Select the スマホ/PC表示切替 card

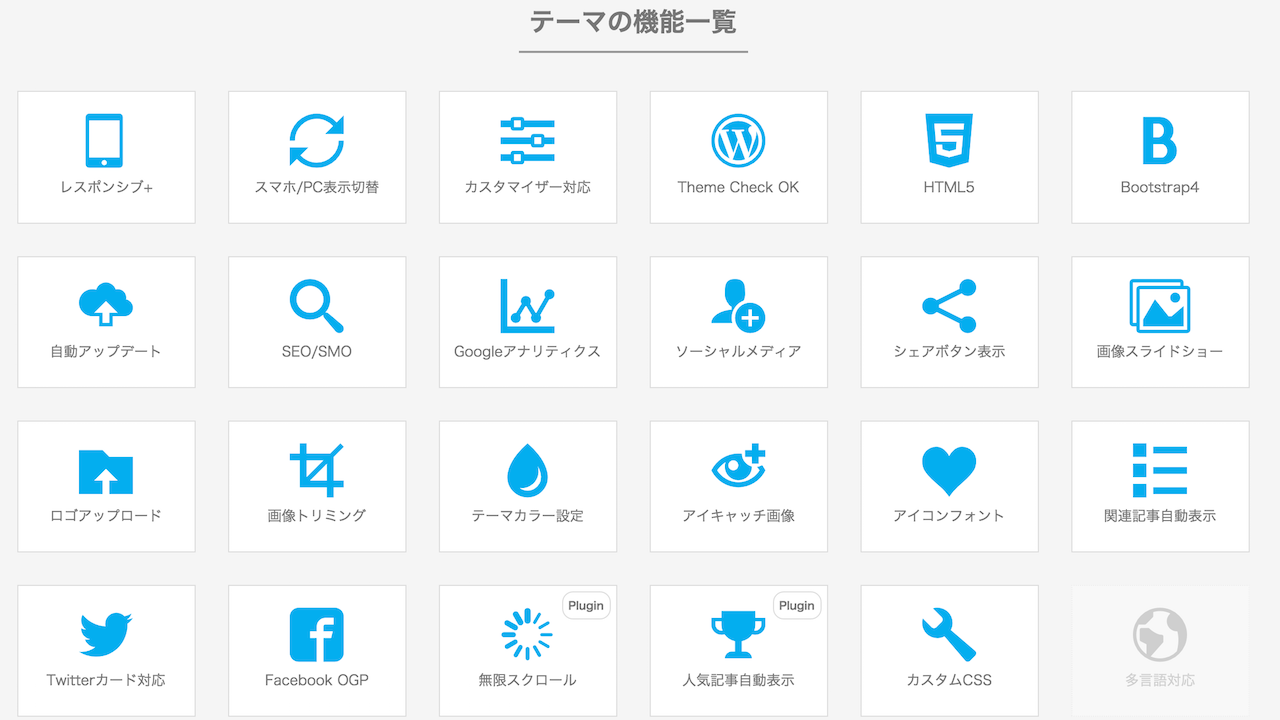317,157
